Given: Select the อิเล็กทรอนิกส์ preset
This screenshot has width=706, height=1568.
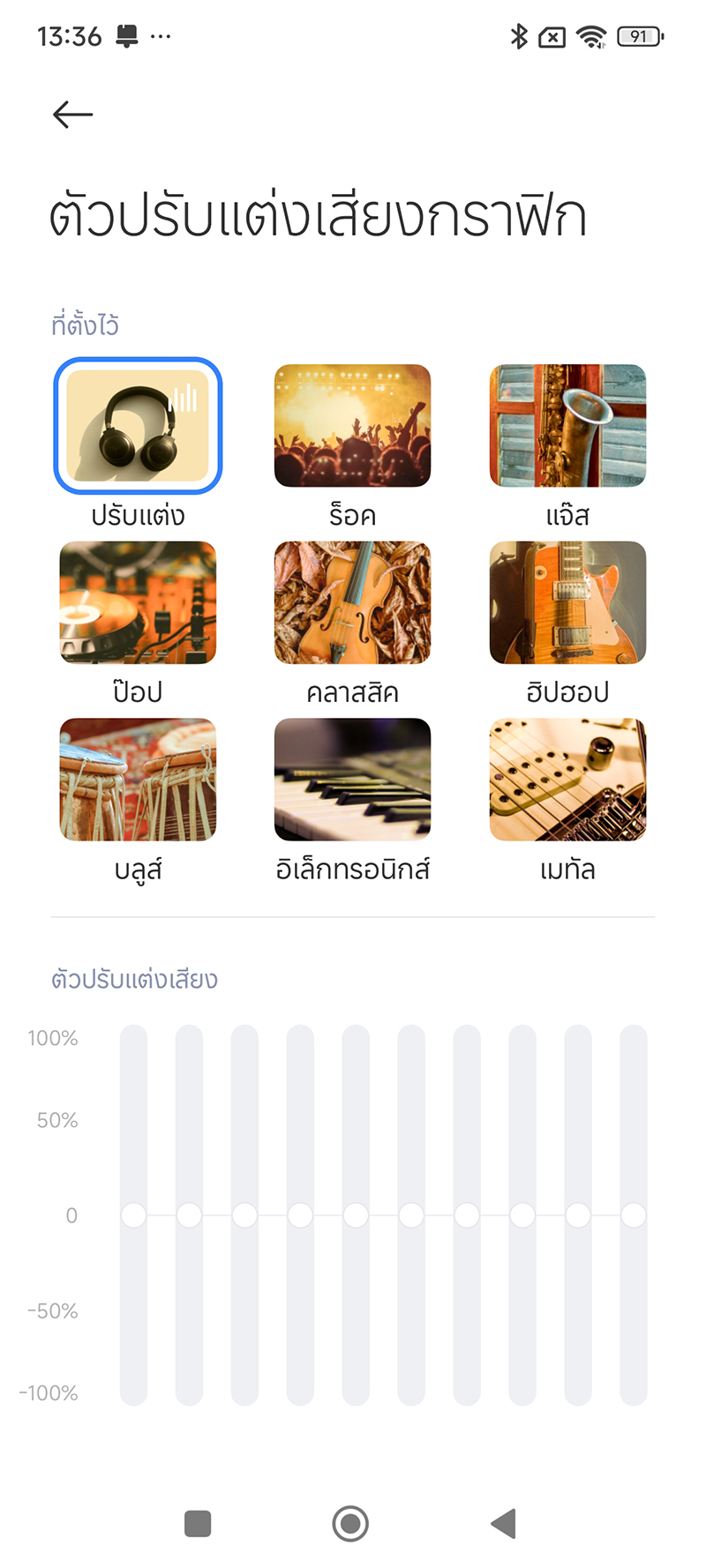Looking at the screenshot, I should pyautogui.click(x=352, y=780).
